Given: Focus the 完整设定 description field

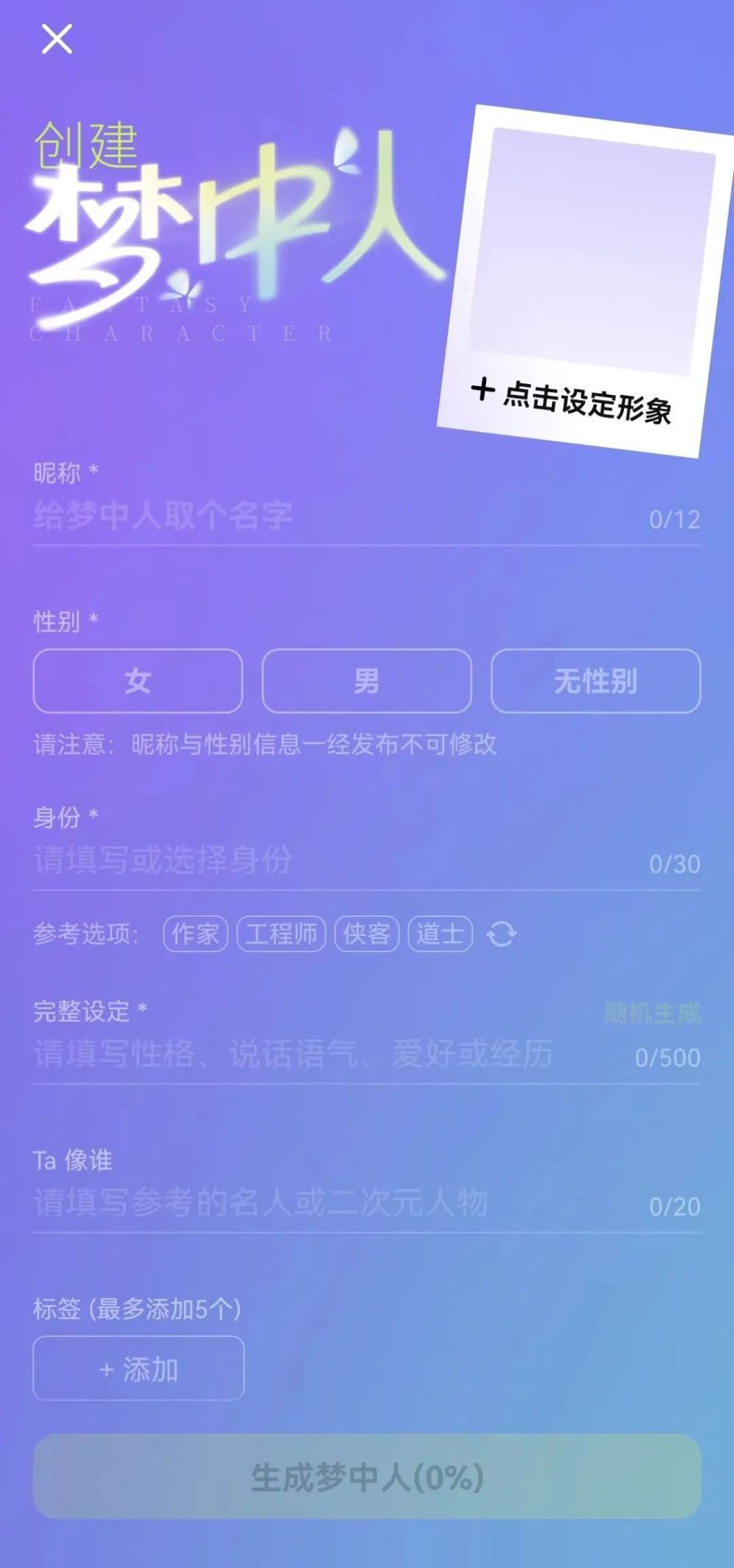Looking at the screenshot, I should point(367,1056).
